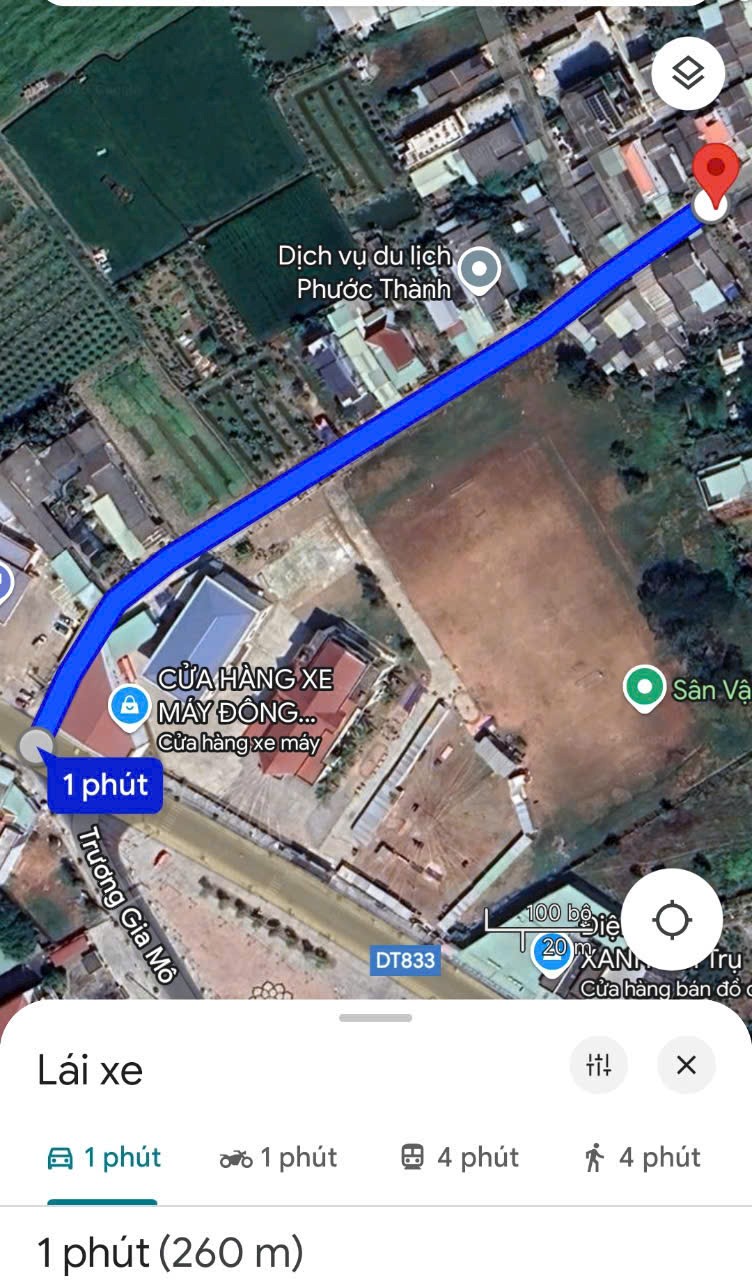752x1280 pixels.
Task: Open route options filter icon
Action: [598, 1065]
